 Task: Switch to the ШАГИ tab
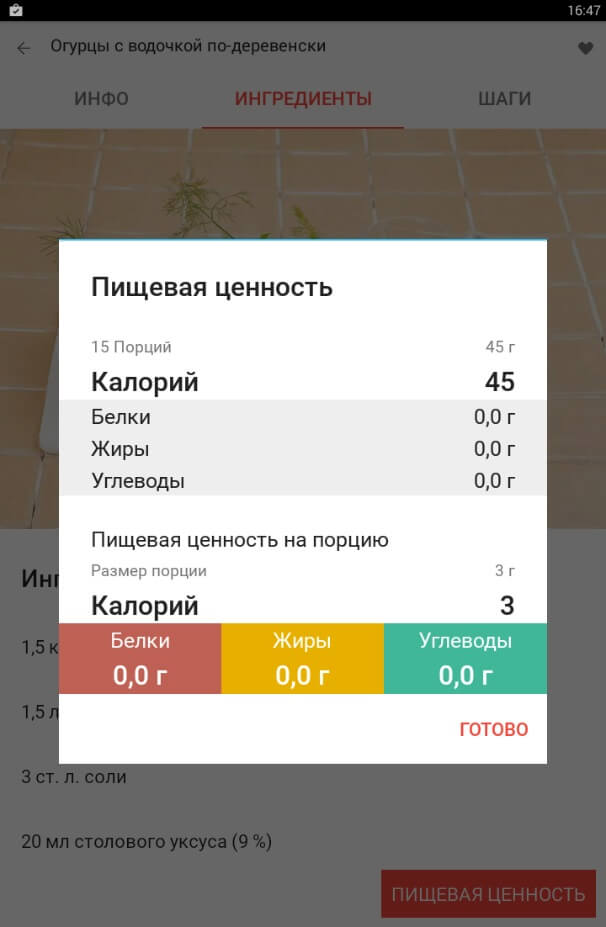[504, 99]
